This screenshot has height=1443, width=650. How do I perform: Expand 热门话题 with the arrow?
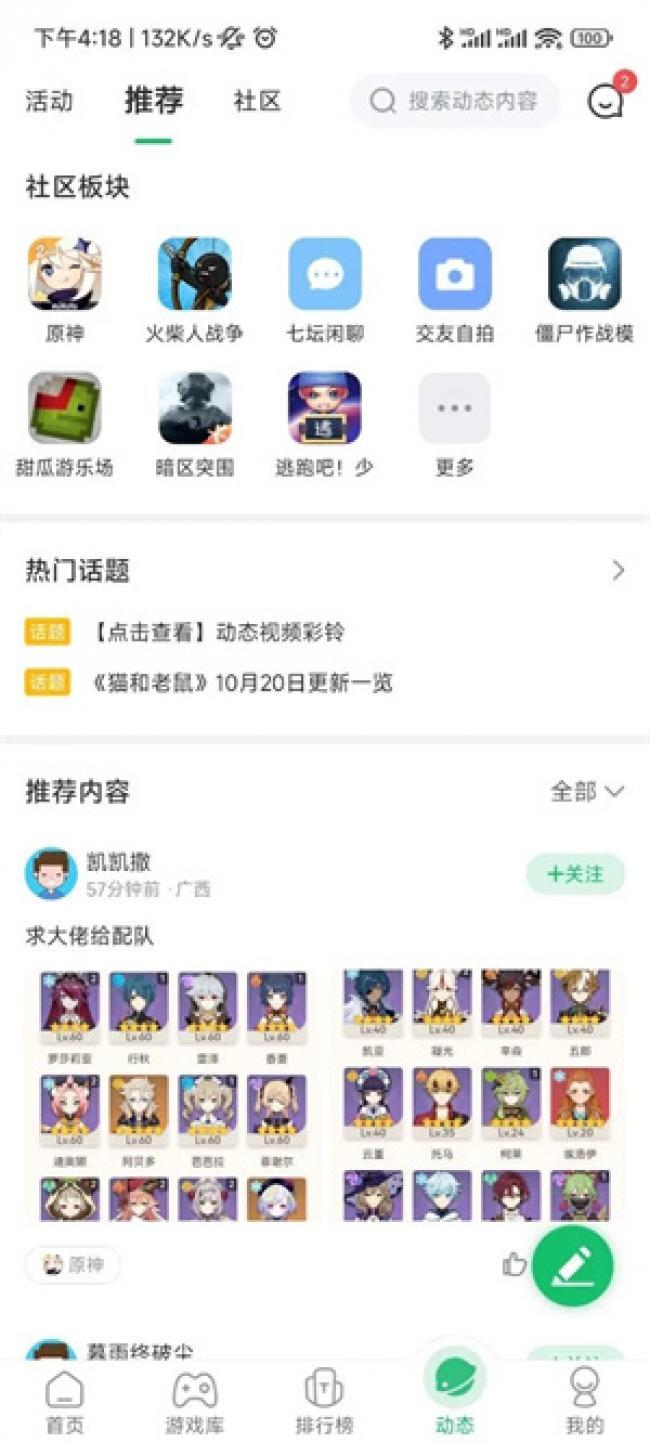tap(618, 571)
